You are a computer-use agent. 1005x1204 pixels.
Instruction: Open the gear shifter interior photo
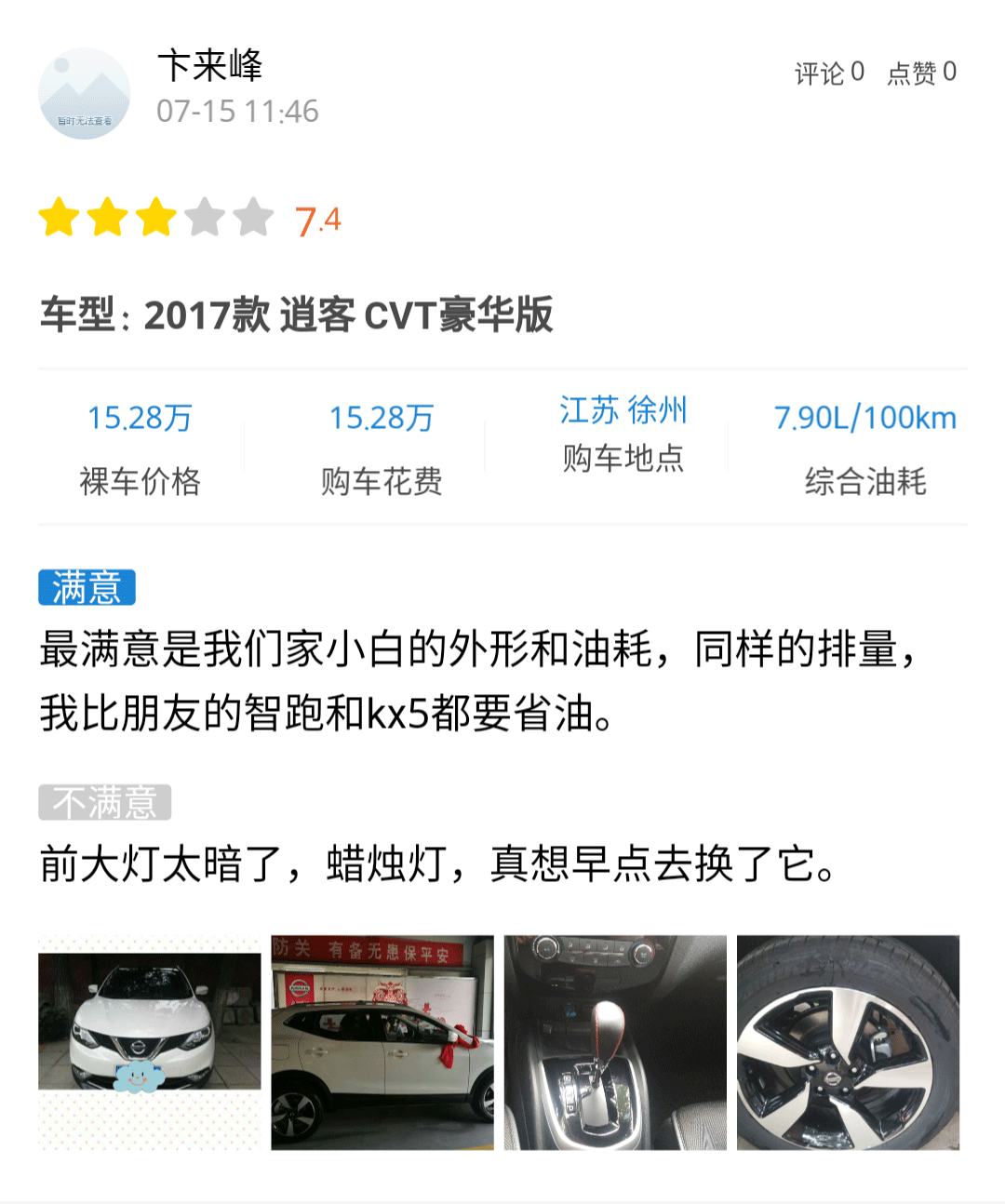coord(615,1042)
